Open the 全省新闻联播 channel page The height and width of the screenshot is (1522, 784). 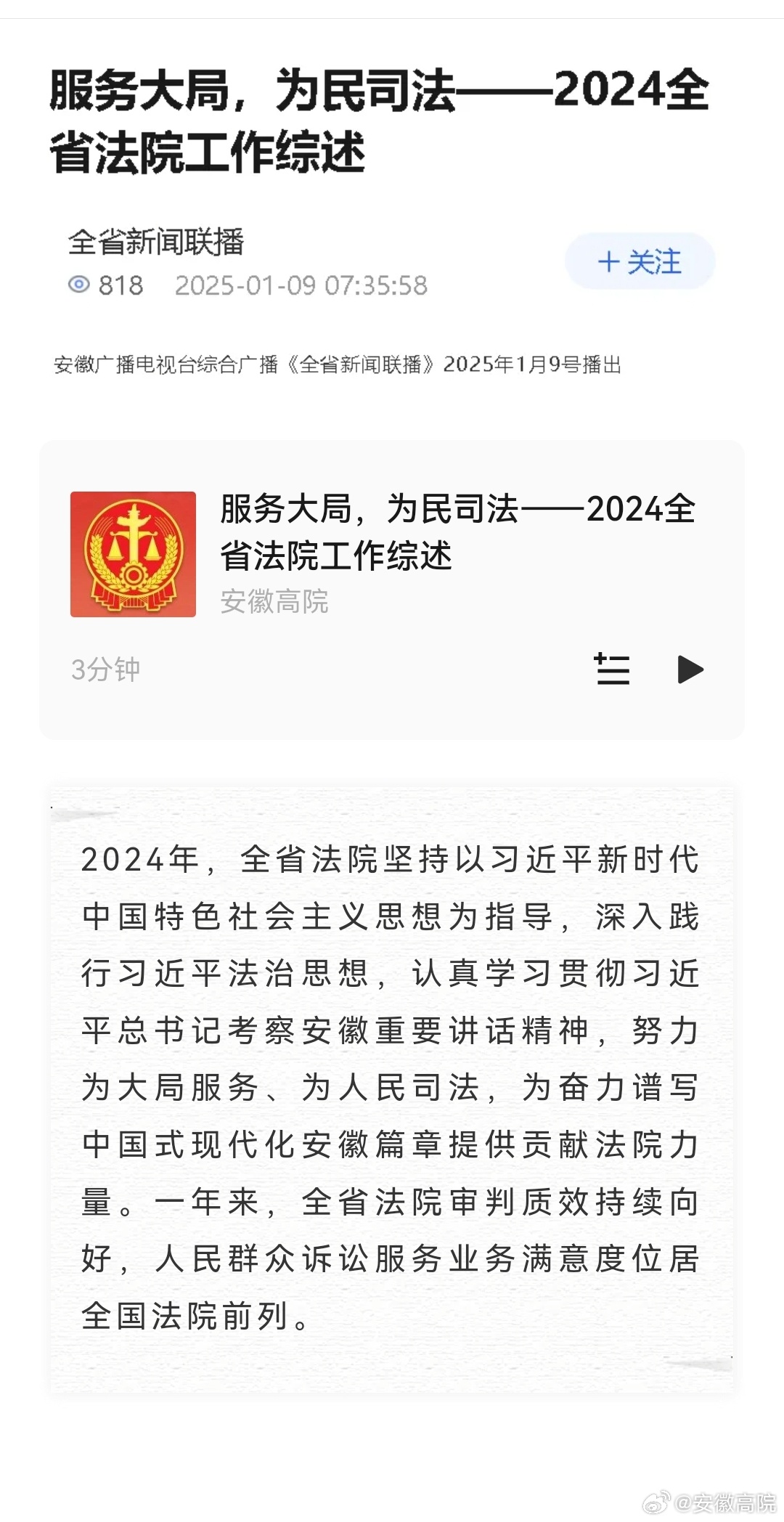tap(156, 242)
